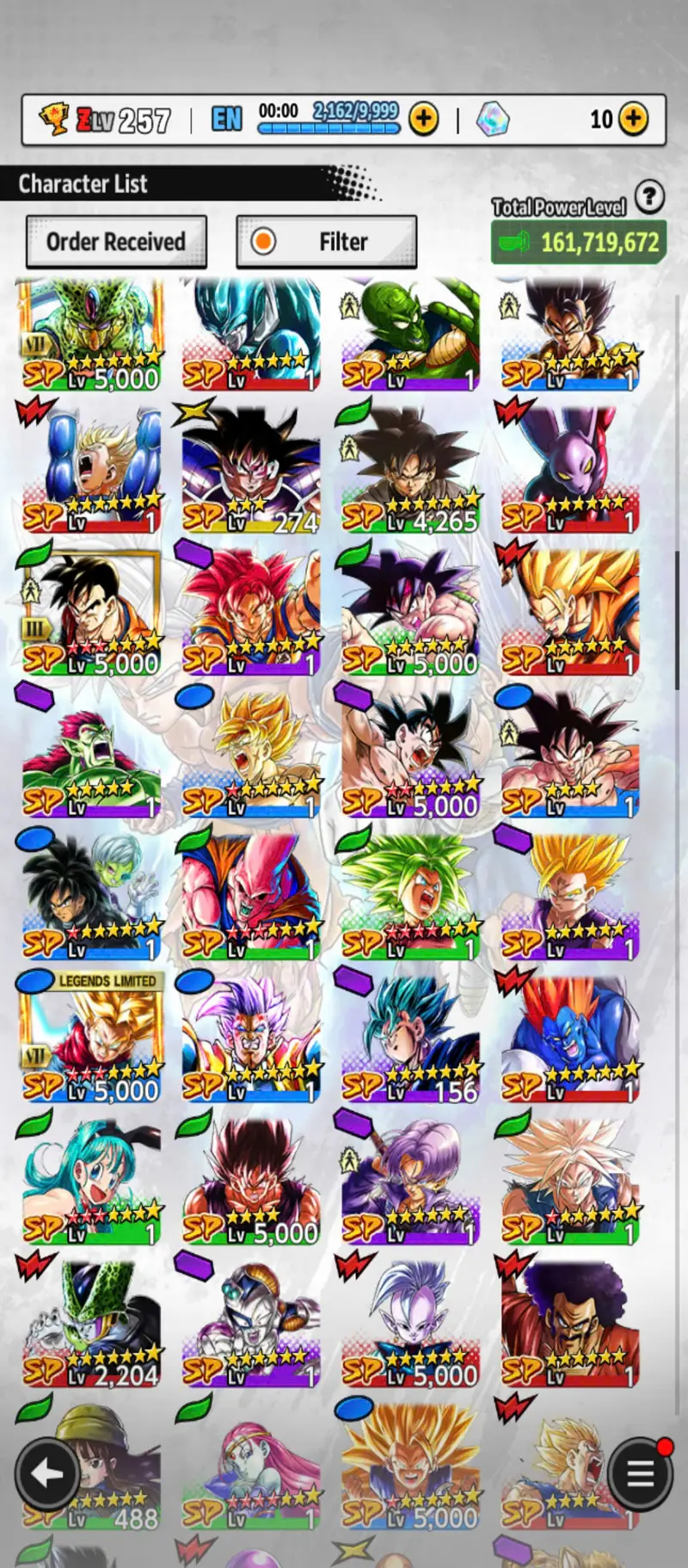The width and height of the screenshot is (688, 1568).
Task: Open the character Filter
Action: pos(327,242)
